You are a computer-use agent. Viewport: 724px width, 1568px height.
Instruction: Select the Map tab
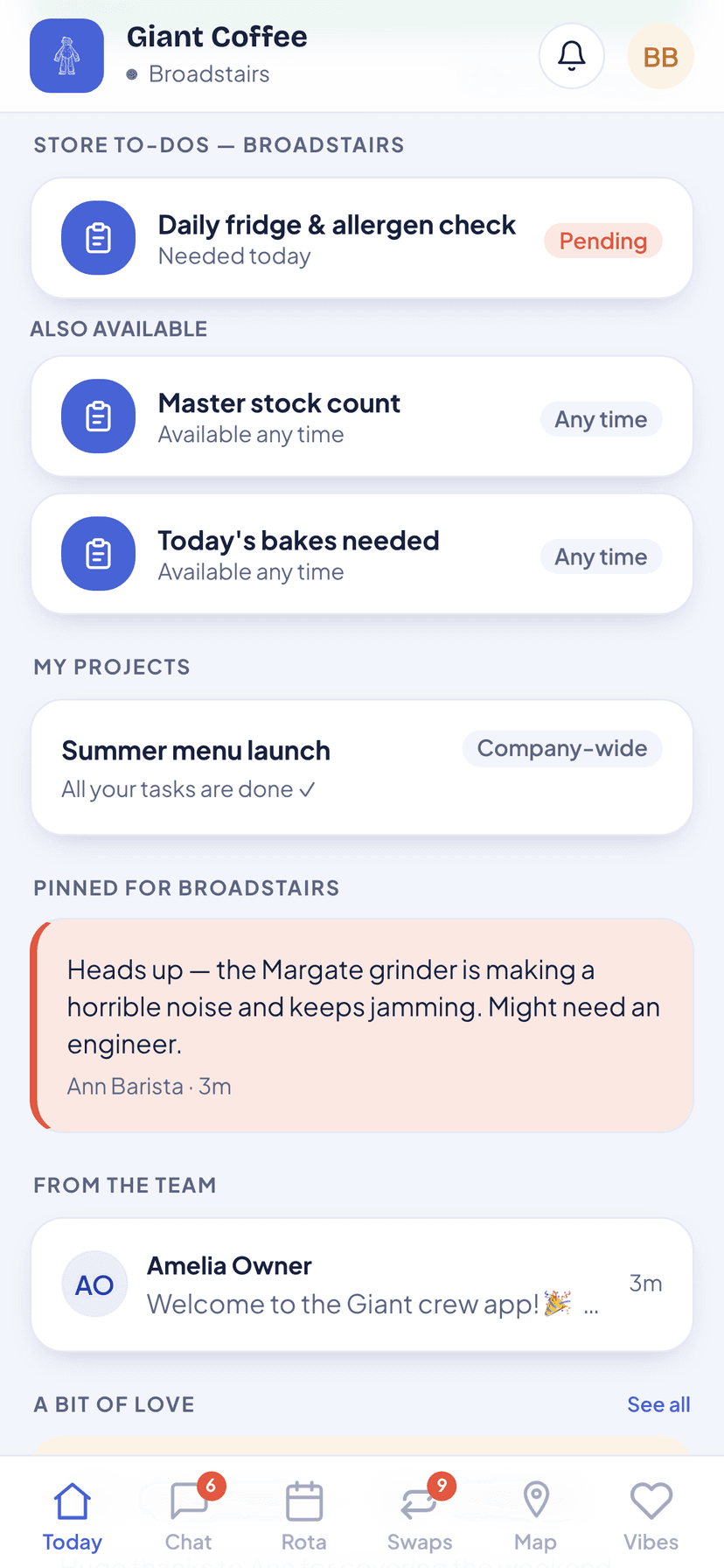pos(535,1514)
